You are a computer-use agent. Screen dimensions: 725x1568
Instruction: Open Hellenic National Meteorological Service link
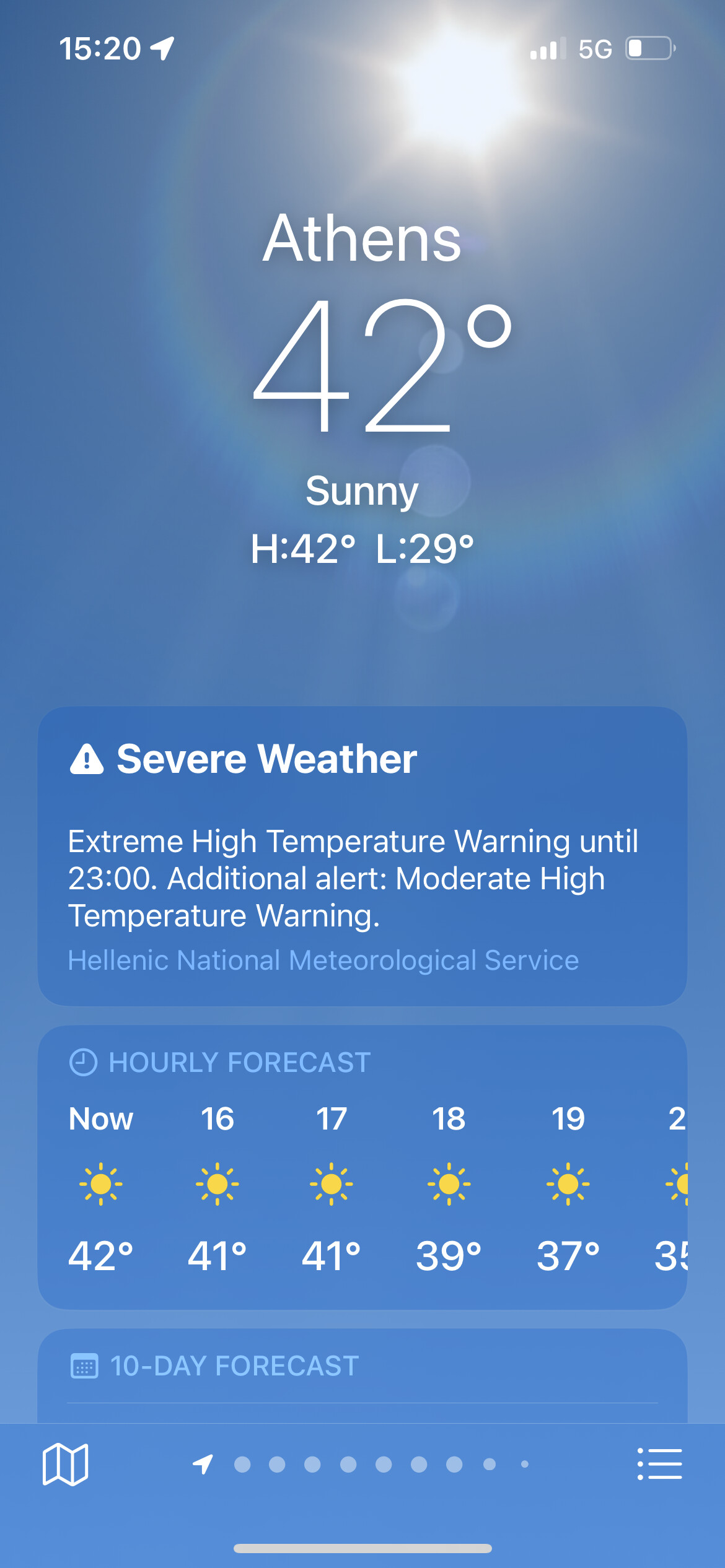pos(323,960)
